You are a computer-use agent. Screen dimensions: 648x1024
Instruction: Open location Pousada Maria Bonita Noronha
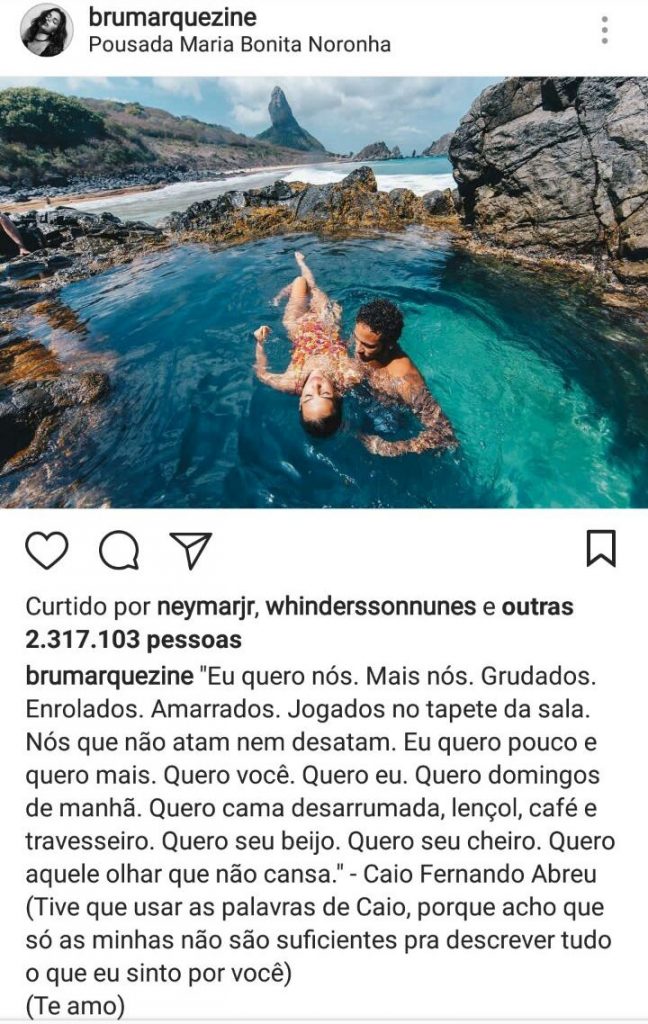pos(239,45)
